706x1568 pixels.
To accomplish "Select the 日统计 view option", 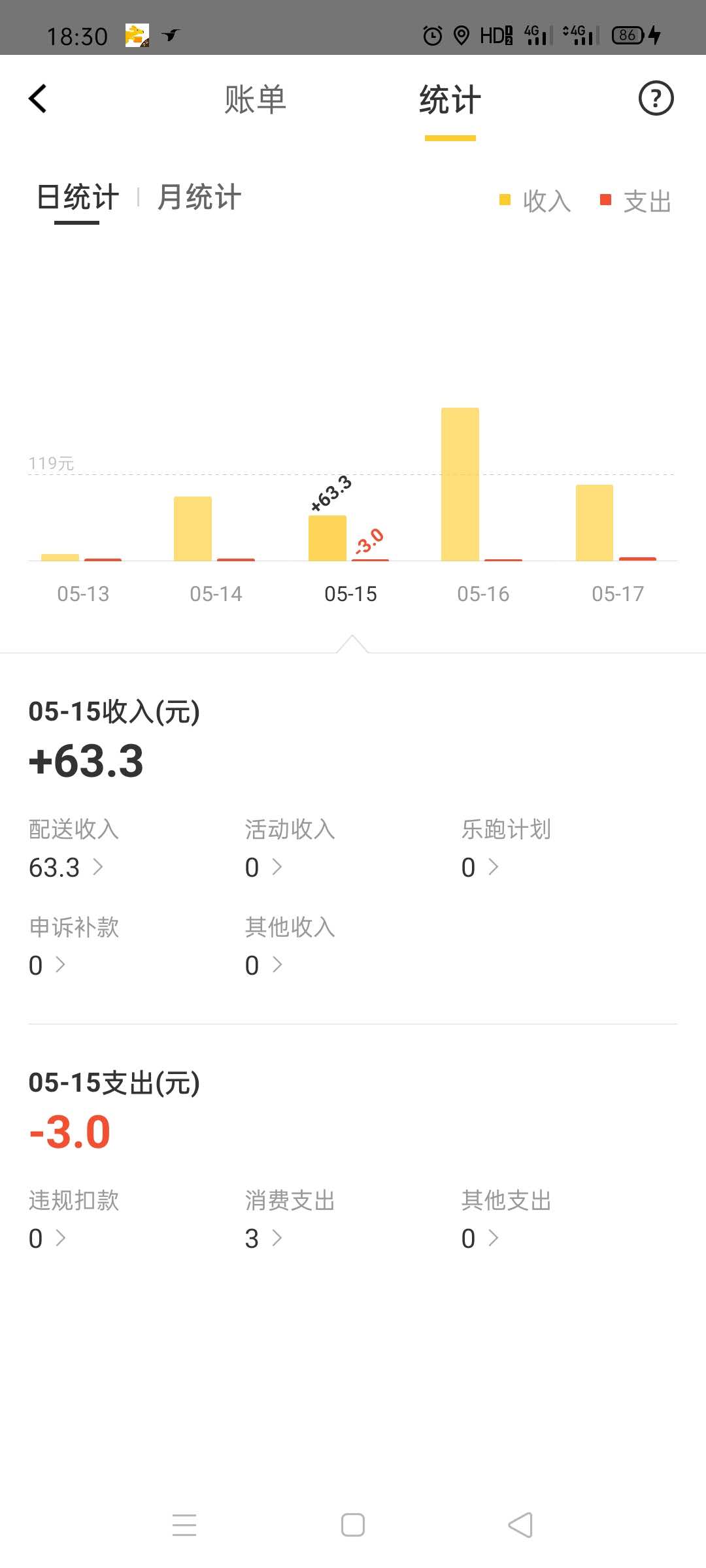I will pos(78,196).
